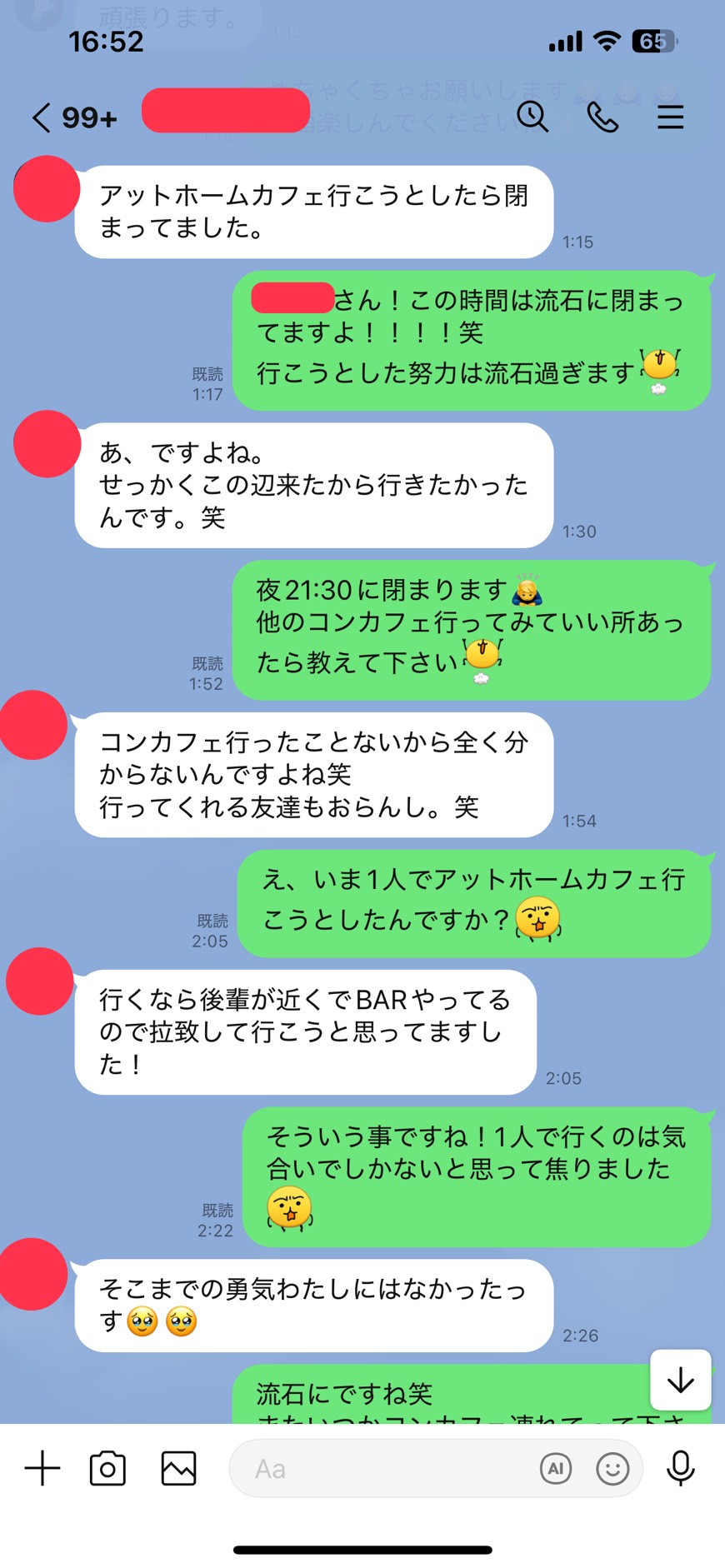Choose a photo from the gallery
Image resolution: width=725 pixels, height=1568 pixels.
tap(178, 1468)
